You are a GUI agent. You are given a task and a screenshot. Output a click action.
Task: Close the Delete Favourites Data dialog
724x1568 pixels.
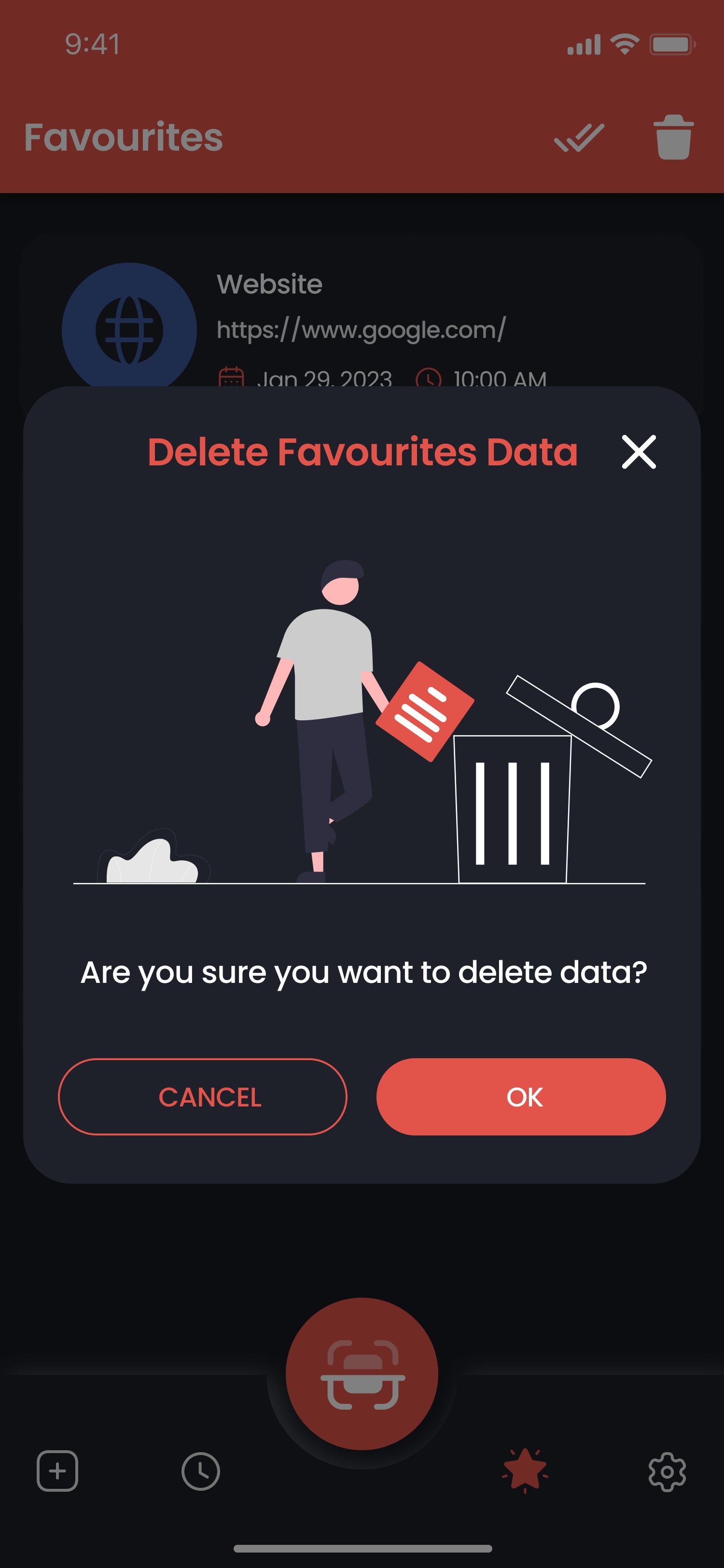point(638,452)
